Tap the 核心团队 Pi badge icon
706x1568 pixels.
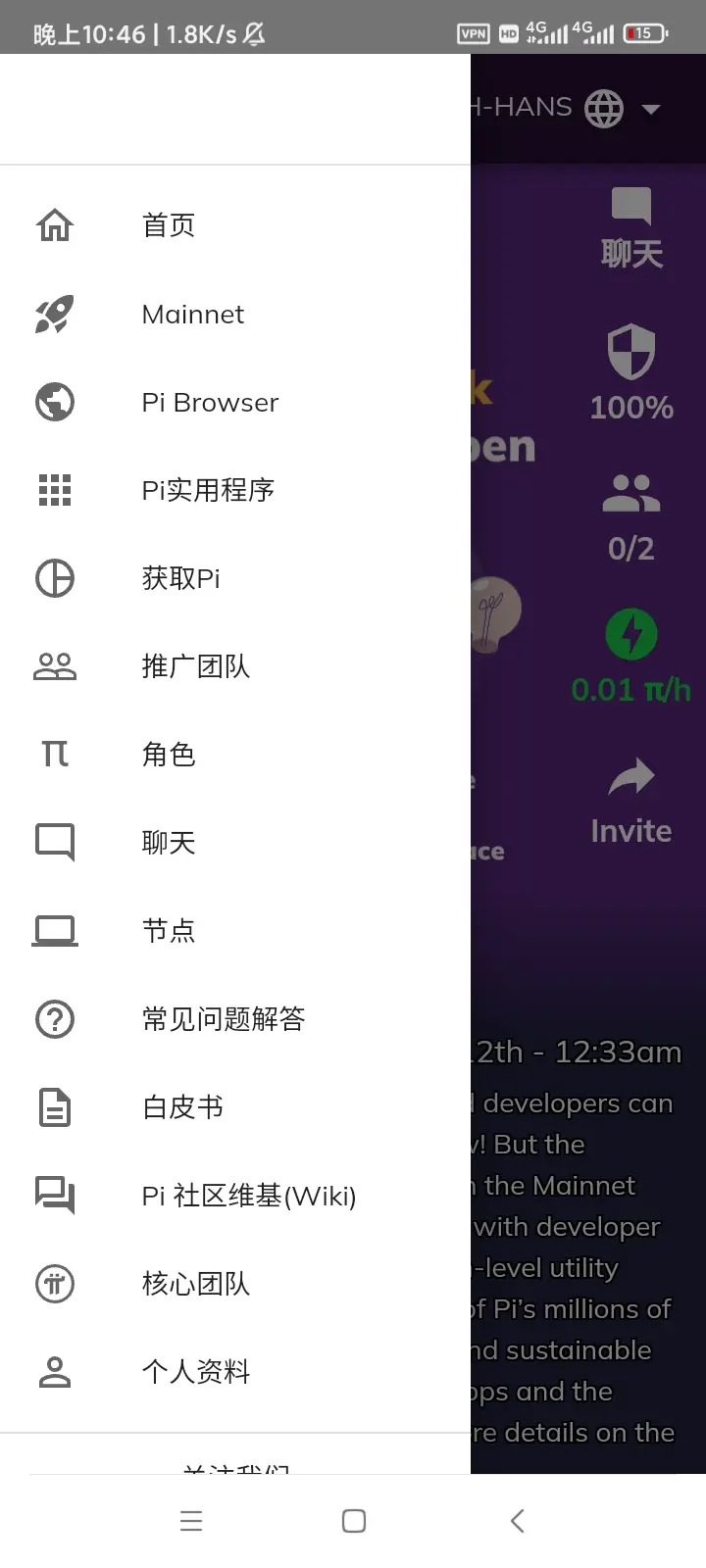point(55,1283)
